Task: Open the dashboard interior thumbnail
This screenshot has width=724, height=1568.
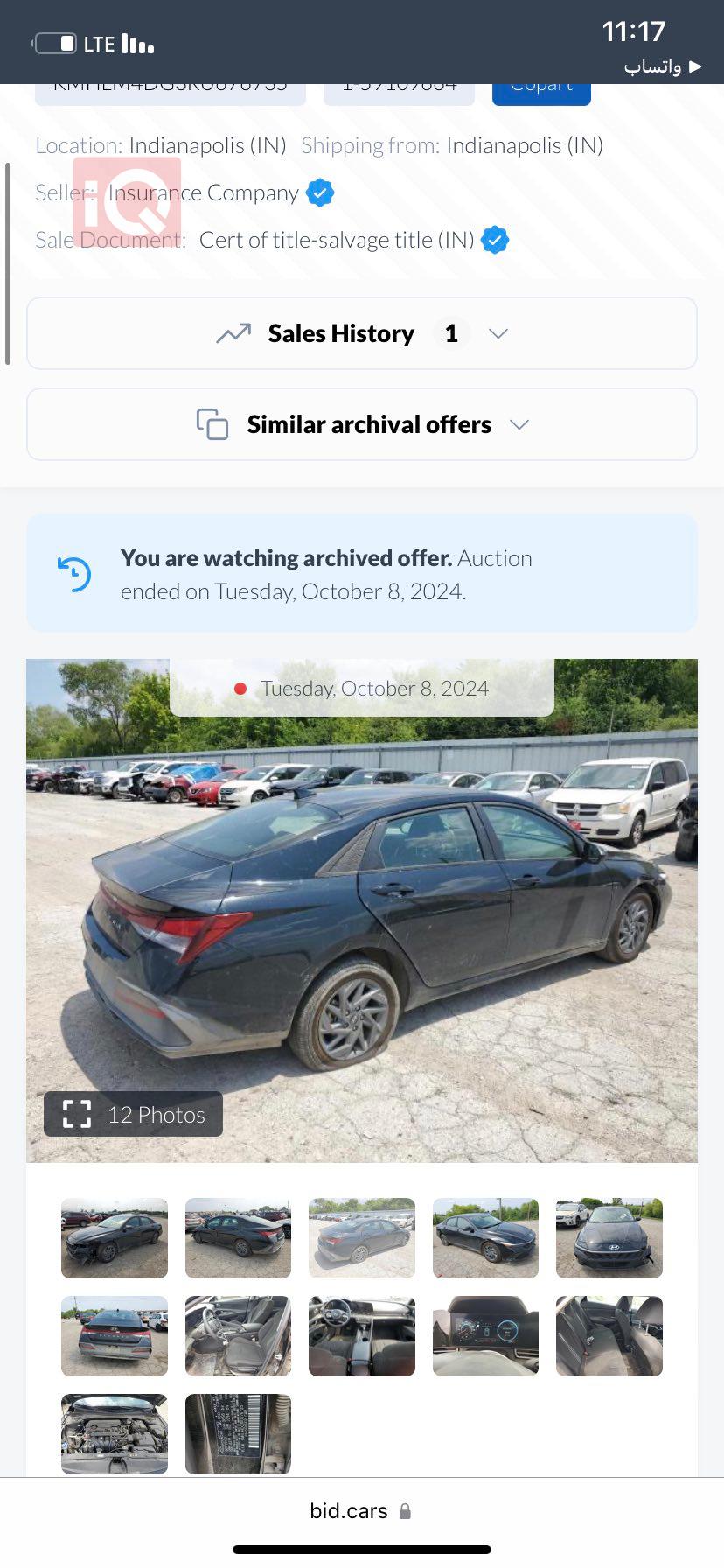Action: click(x=362, y=1336)
